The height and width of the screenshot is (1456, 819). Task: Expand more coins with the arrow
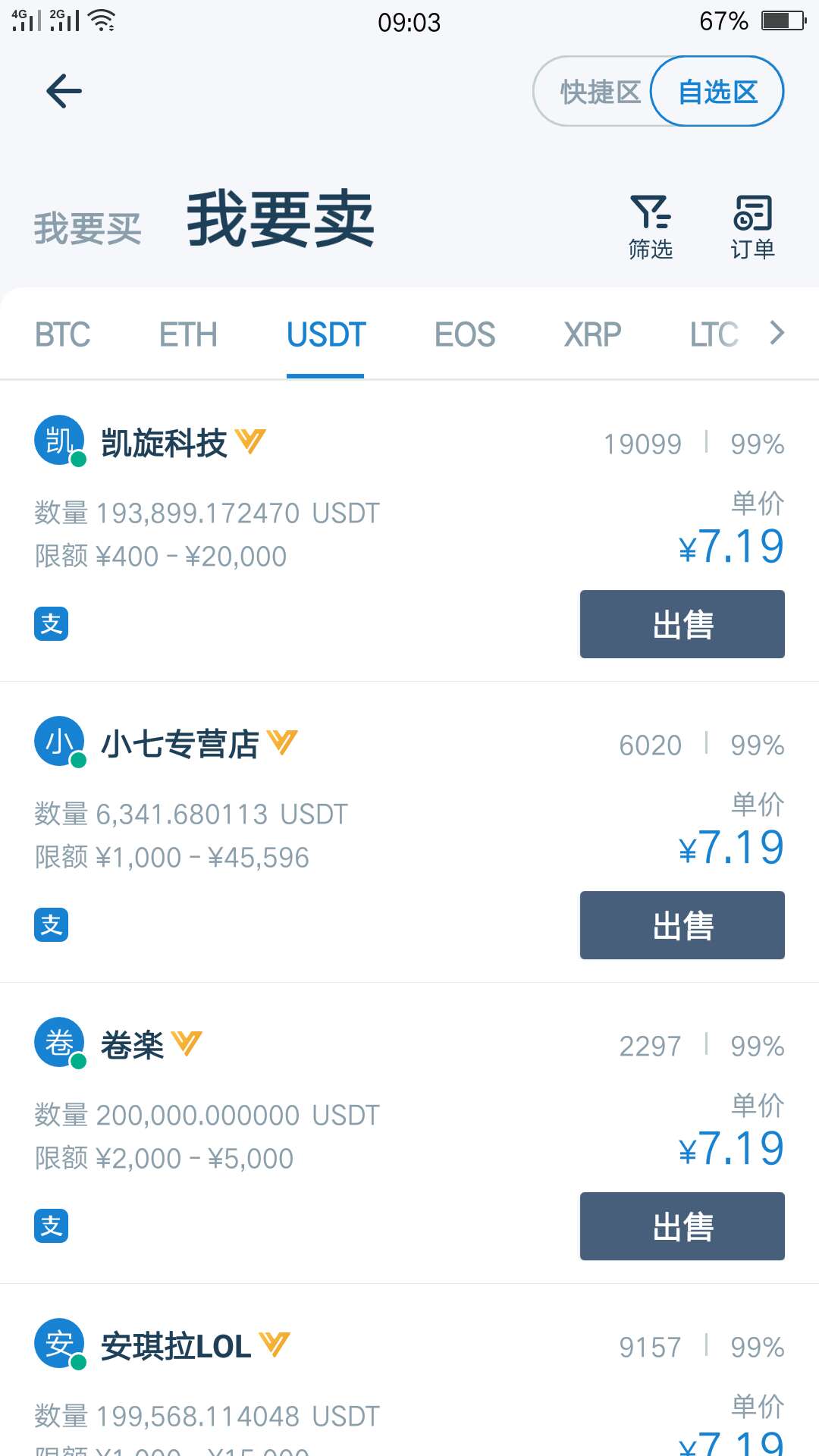point(777,333)
